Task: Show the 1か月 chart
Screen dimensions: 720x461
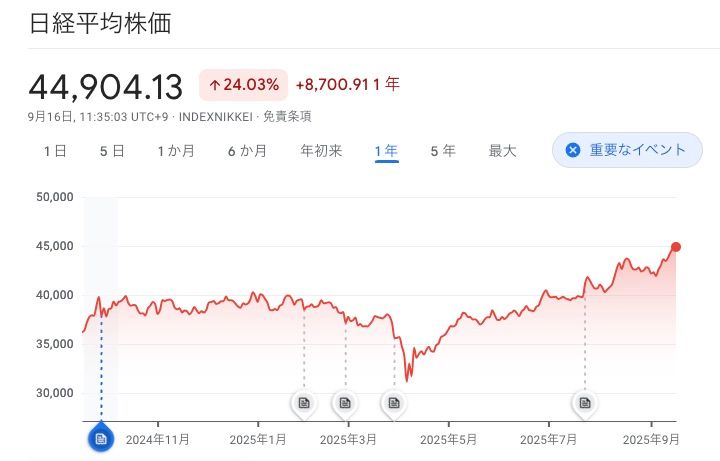Action: click(176, 151)
